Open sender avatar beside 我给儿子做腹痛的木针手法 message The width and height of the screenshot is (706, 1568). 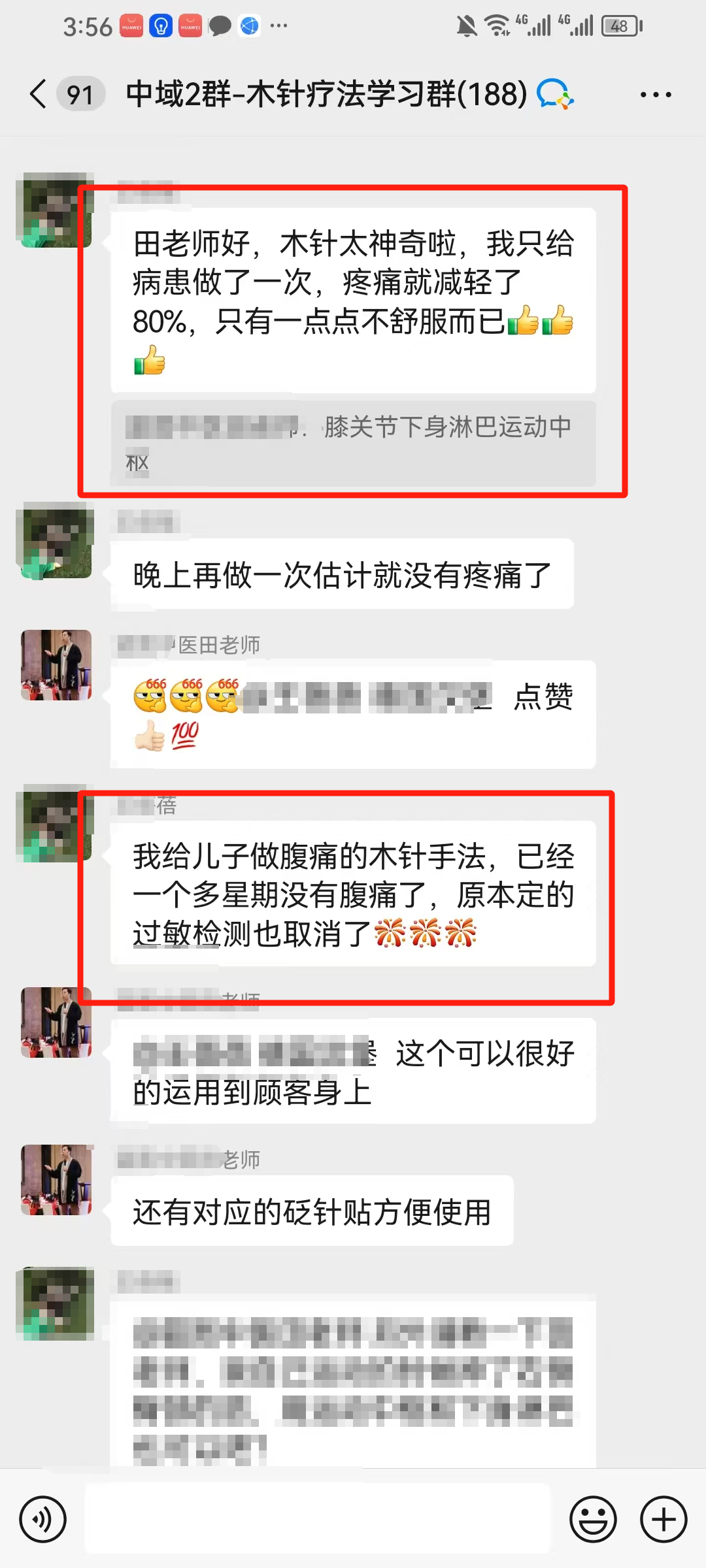pyautogui.click(x=56, y=825)
